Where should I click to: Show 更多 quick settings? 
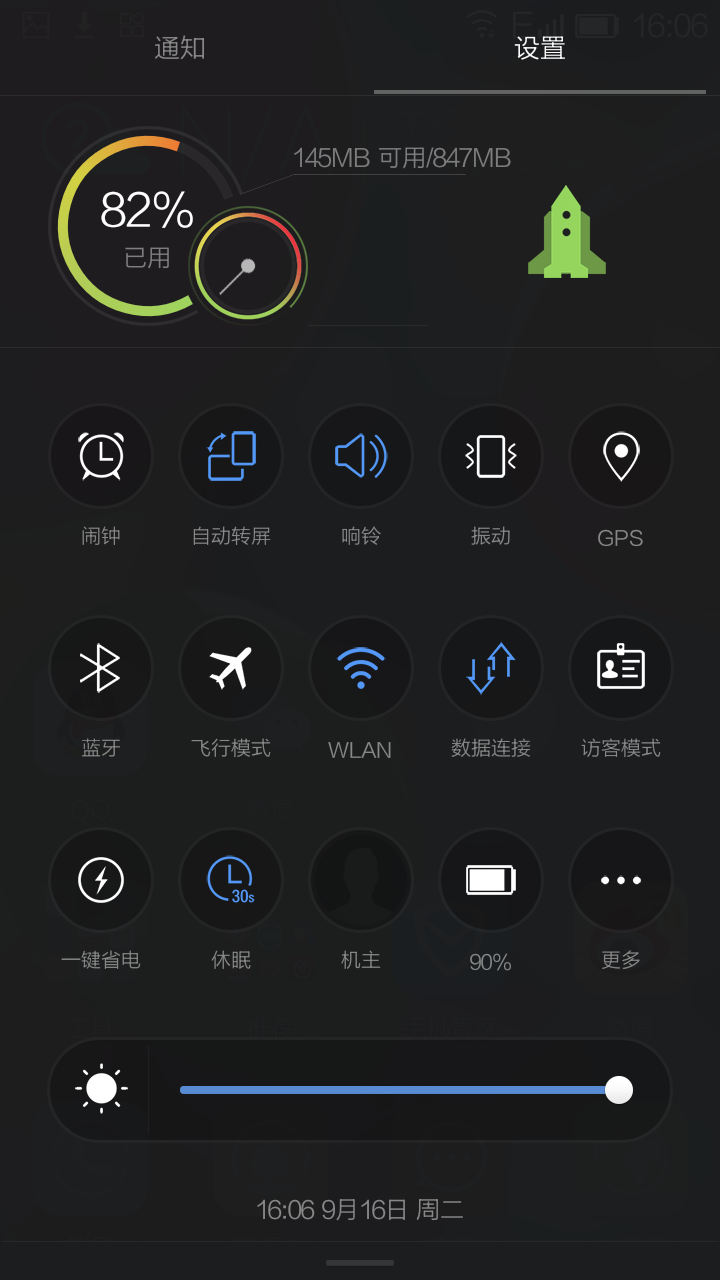click(x=621, y=880)
